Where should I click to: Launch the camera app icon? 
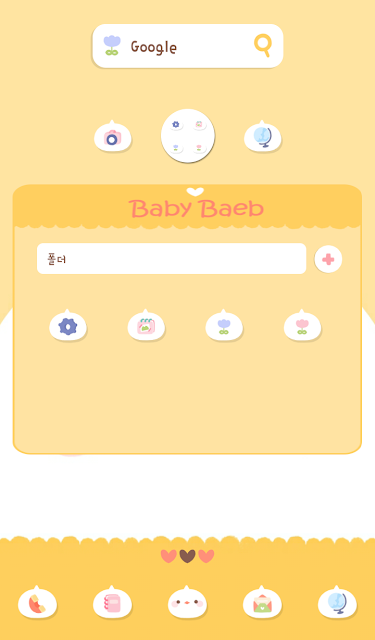(x=113, y=136)
